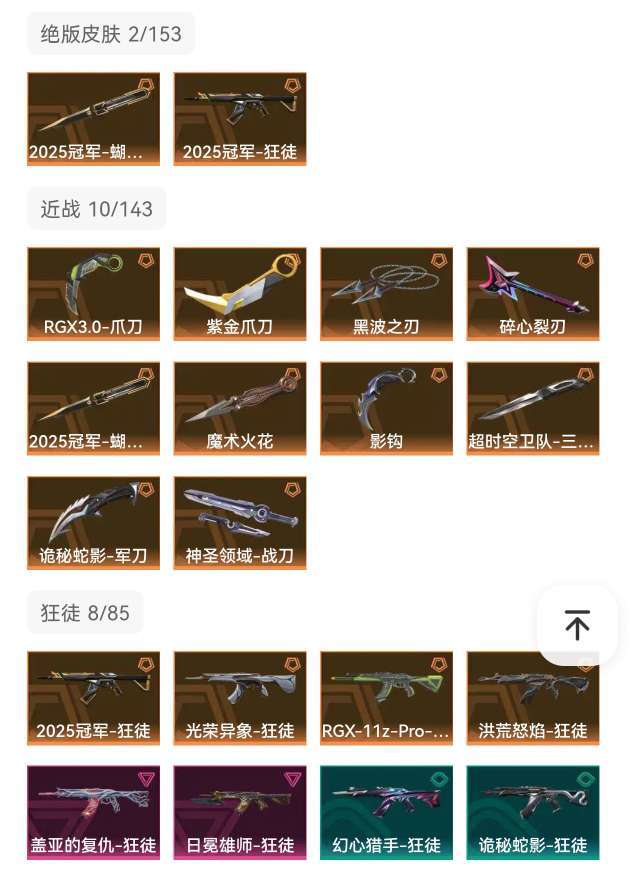Image resolution: width=630 pixels, height=873 pixels.
Task: View 光荣异象-狂徒 skin
Action: (240, 698)
